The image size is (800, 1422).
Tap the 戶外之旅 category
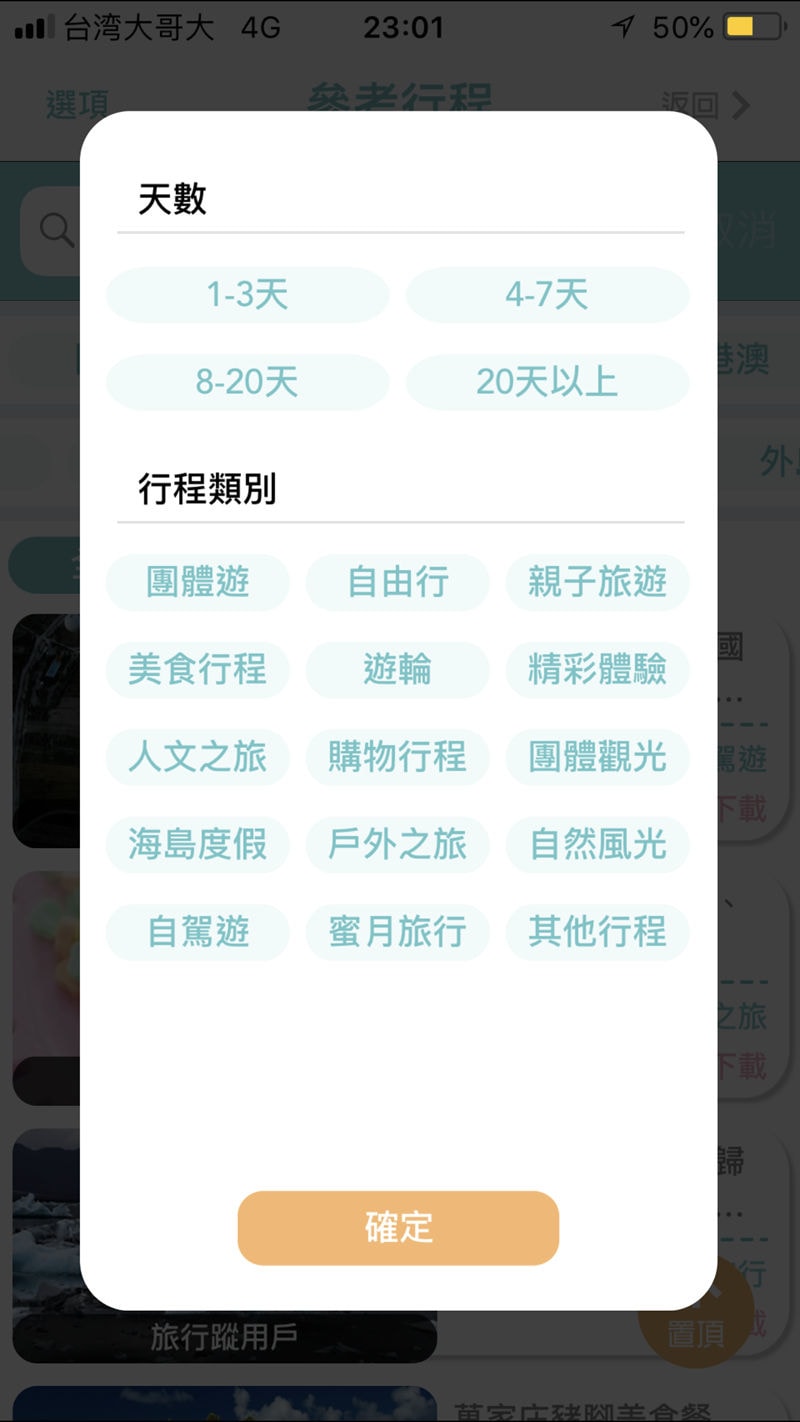point(397,845)
